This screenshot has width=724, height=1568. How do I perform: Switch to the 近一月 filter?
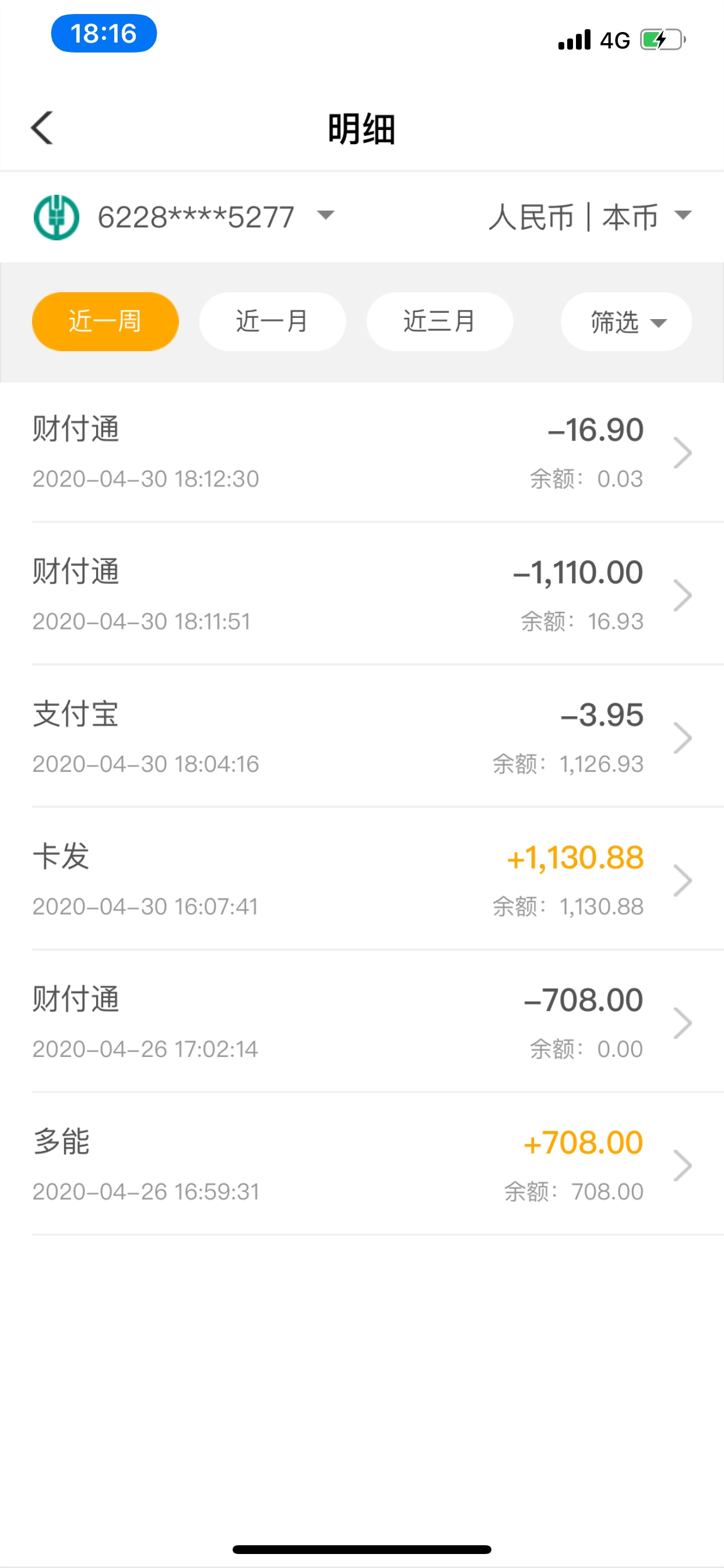[273, 321]
